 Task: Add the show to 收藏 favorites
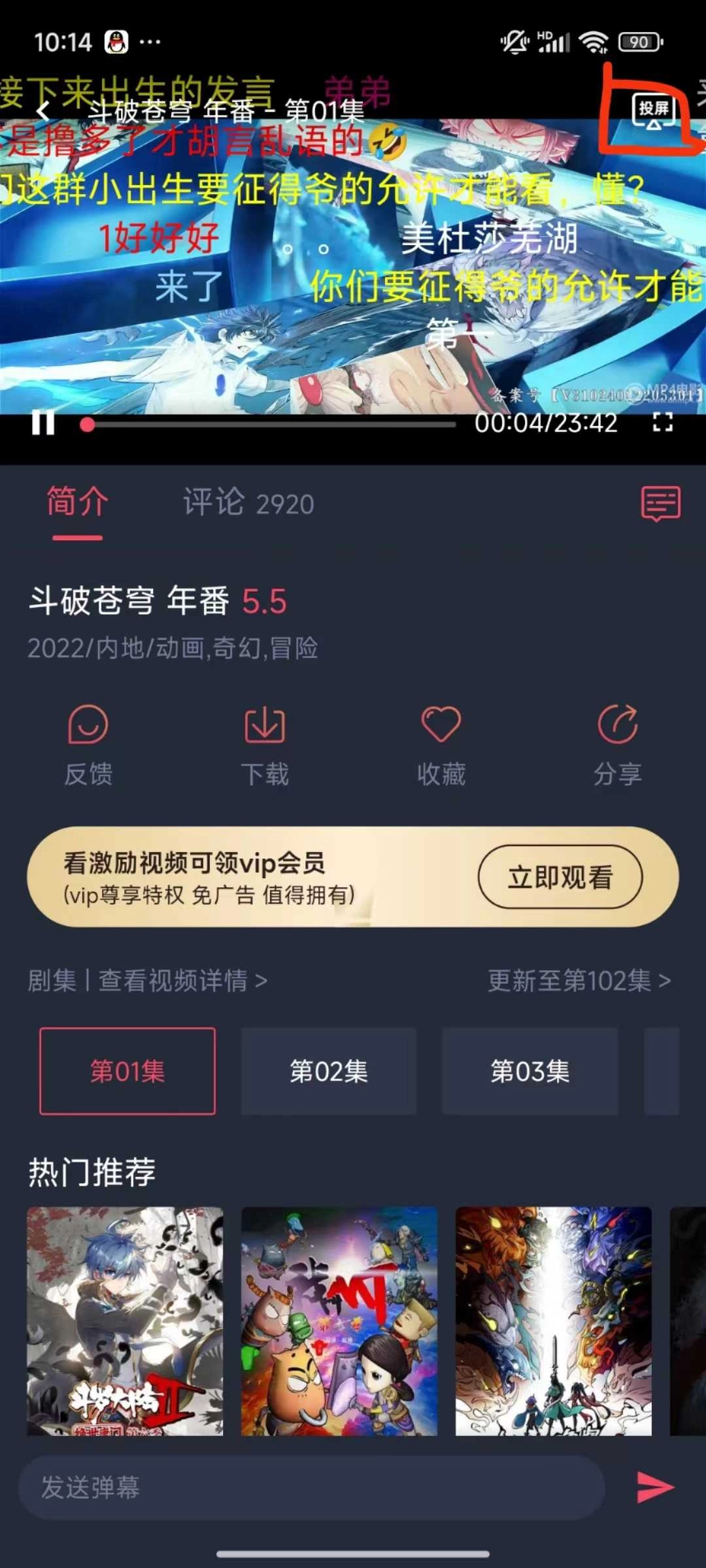click(441, 745)
